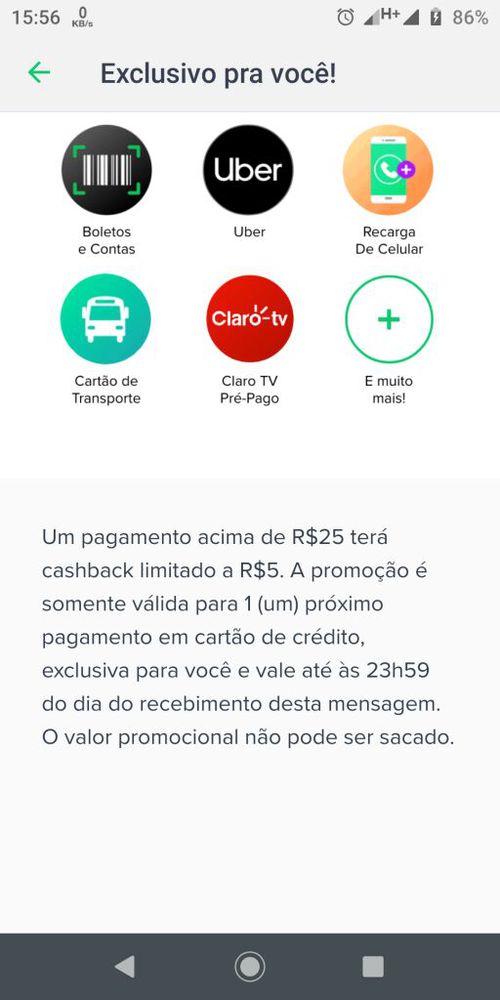Tap the system home button
The height and width of the screenshot is (1000, 500).
[250, 967]
